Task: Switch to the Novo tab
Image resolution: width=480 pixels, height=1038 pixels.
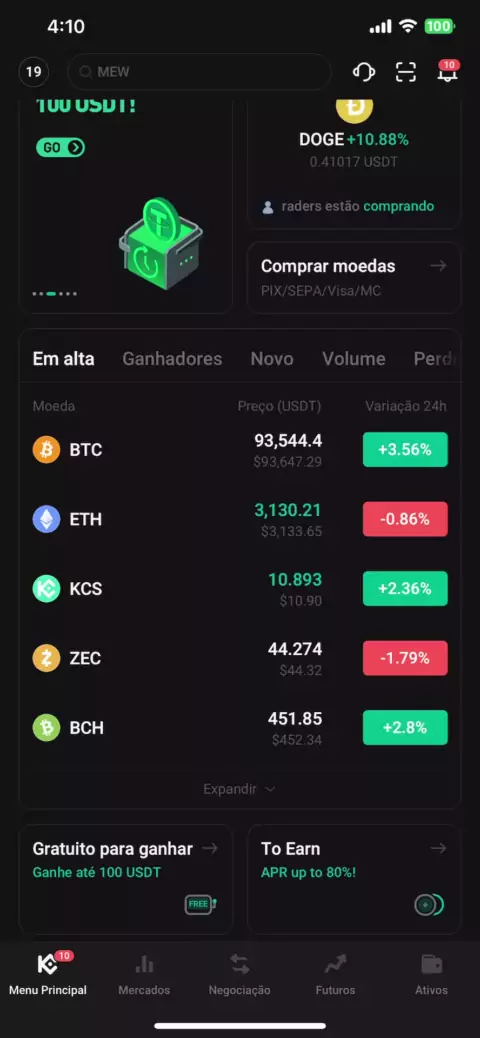Action: click(x=272, y=359)
